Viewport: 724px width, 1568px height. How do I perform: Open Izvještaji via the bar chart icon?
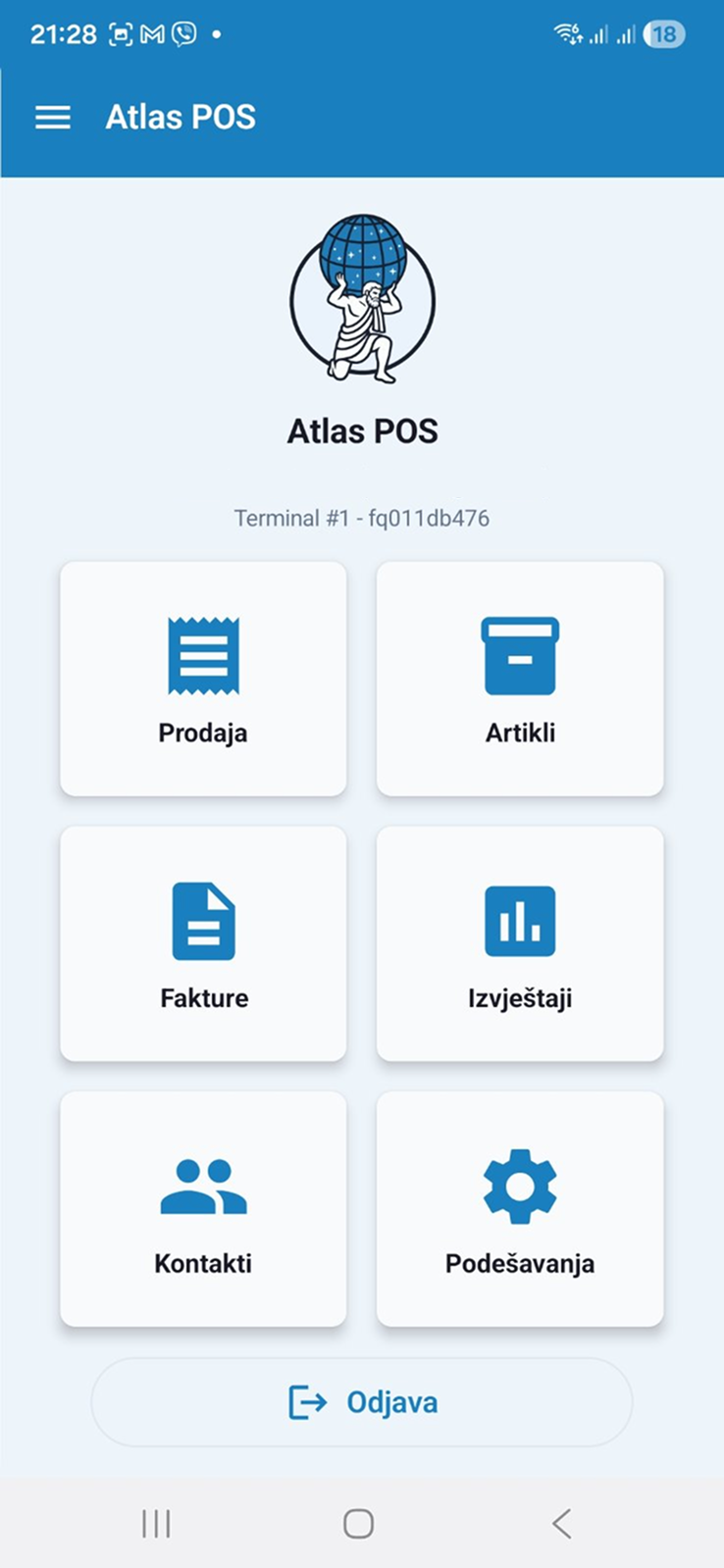(520, 920)
